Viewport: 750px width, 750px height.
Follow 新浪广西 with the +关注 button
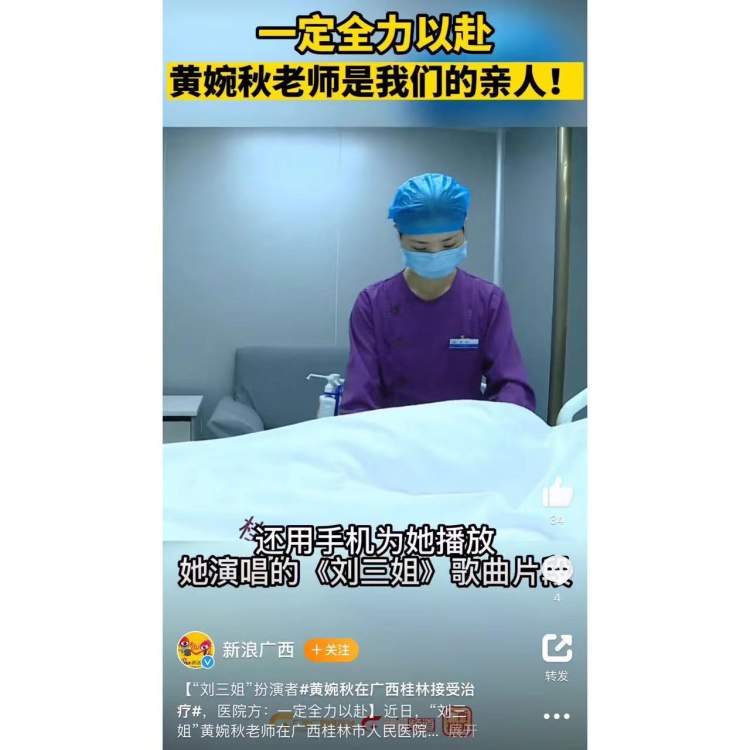(x=331, y=650)
